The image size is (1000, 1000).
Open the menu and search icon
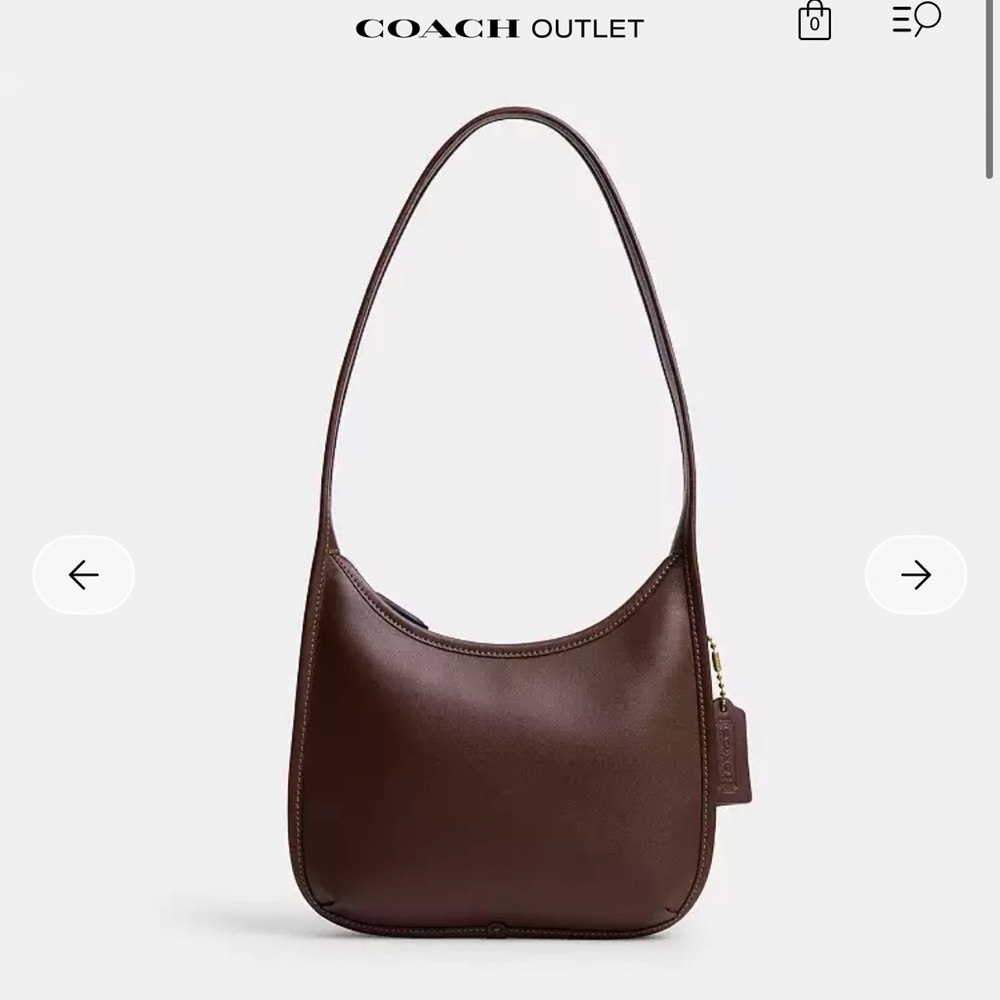[916, 19]
